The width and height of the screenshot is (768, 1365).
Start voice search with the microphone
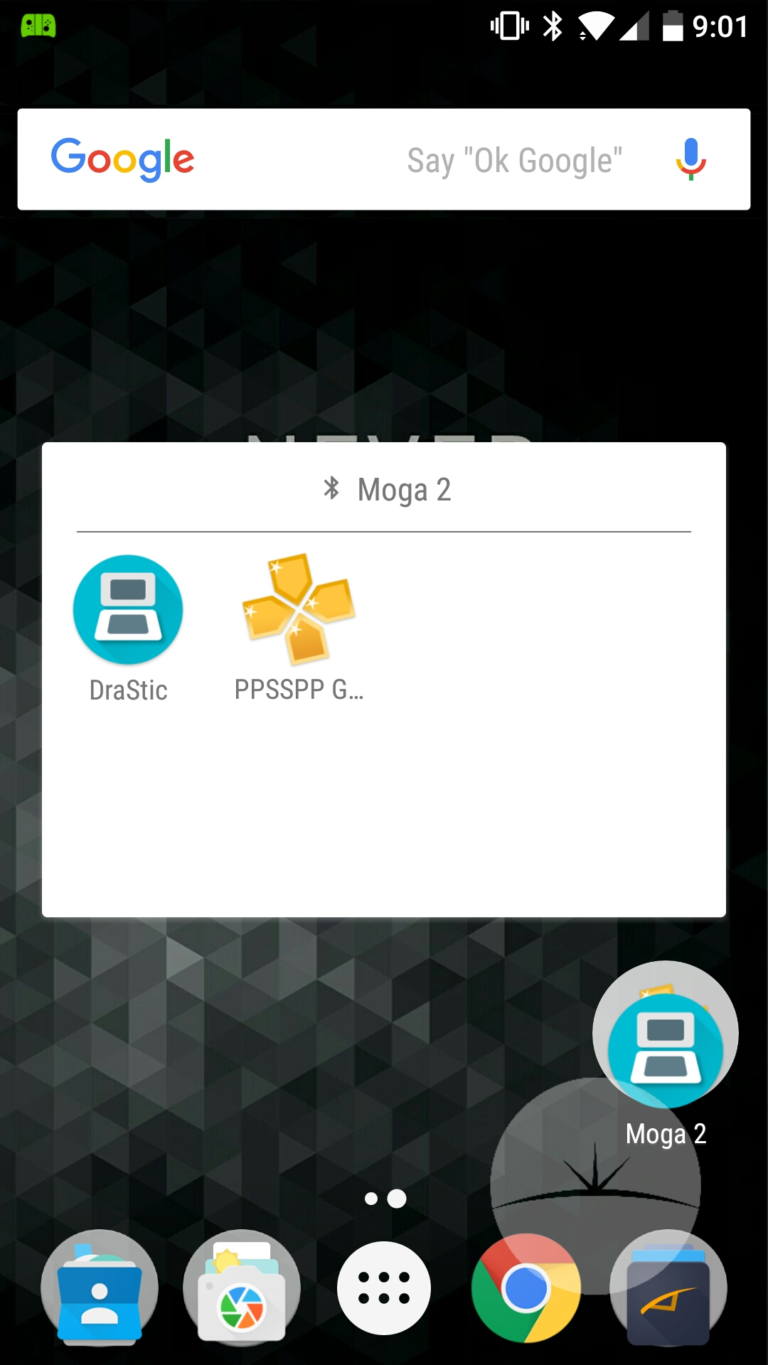point(690,160)
